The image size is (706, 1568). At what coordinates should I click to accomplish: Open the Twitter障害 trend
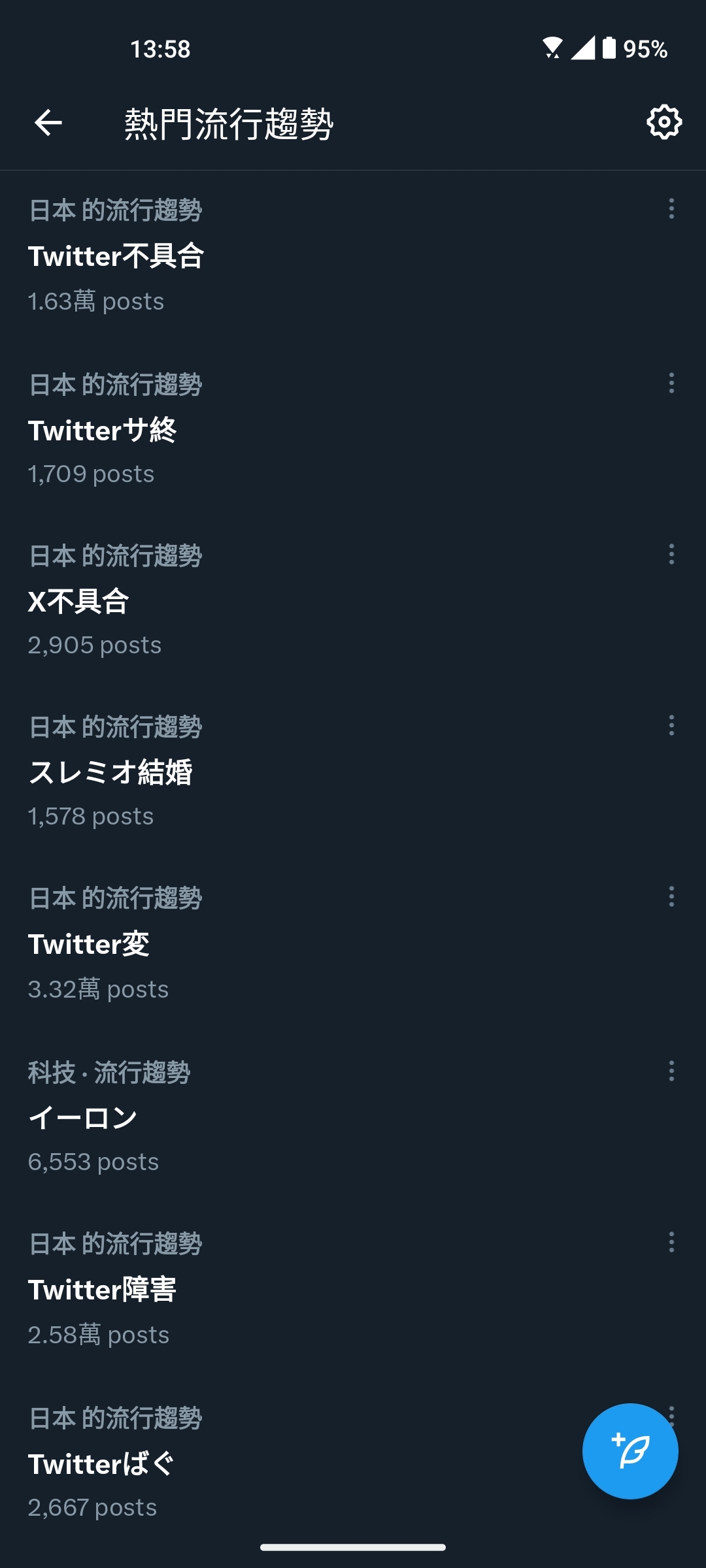click(353, 1289)
